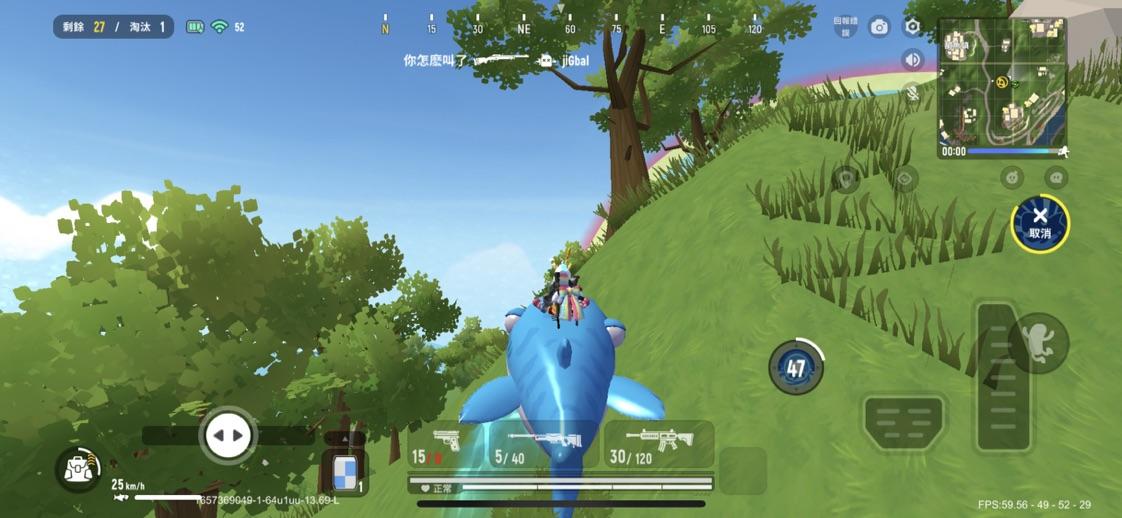This screenshot has height=518, width=1122.
Task: Expand the item quick-slot arrow
Action: (344, 438)
